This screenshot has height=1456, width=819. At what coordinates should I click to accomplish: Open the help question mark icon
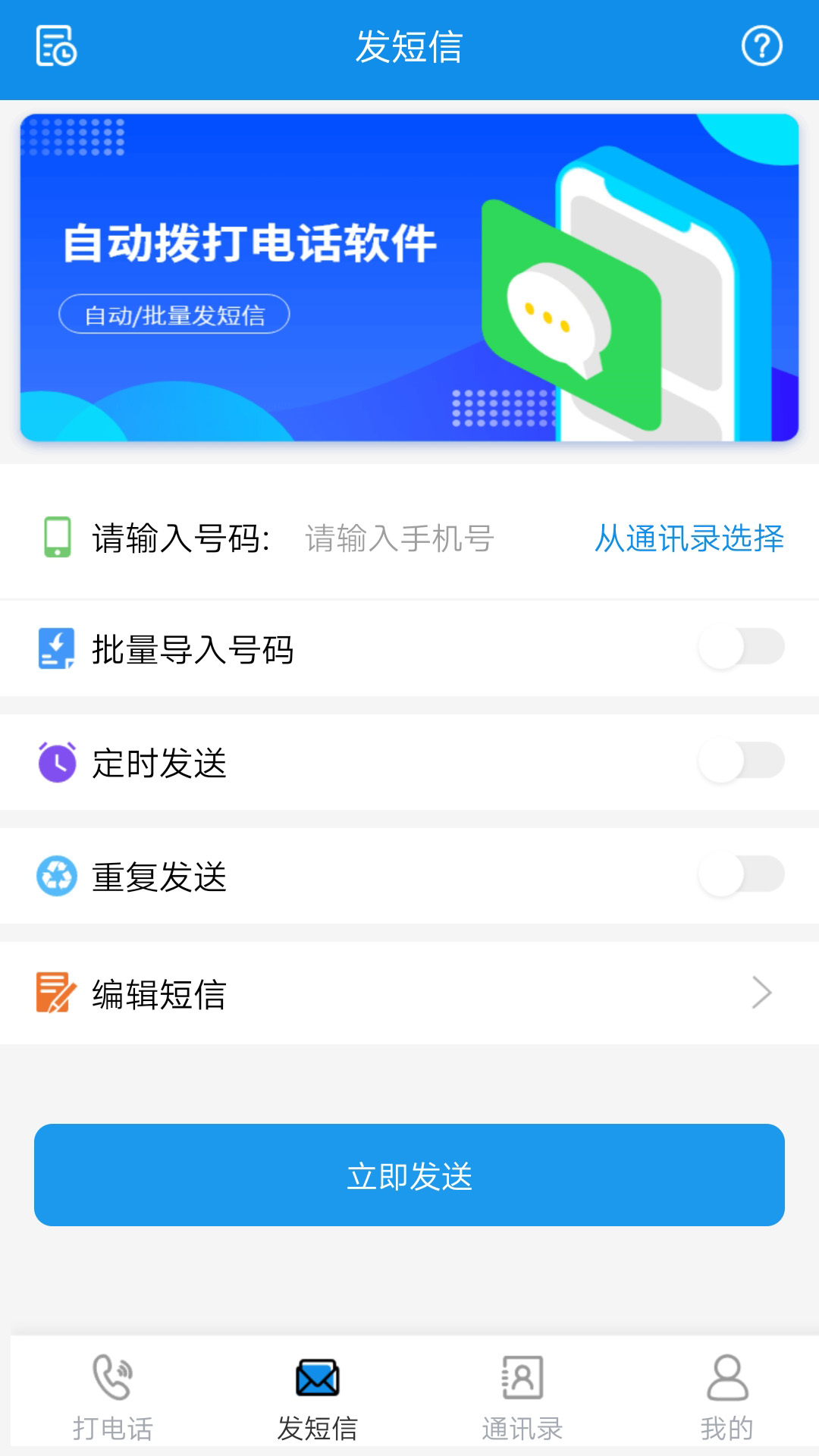762,47
